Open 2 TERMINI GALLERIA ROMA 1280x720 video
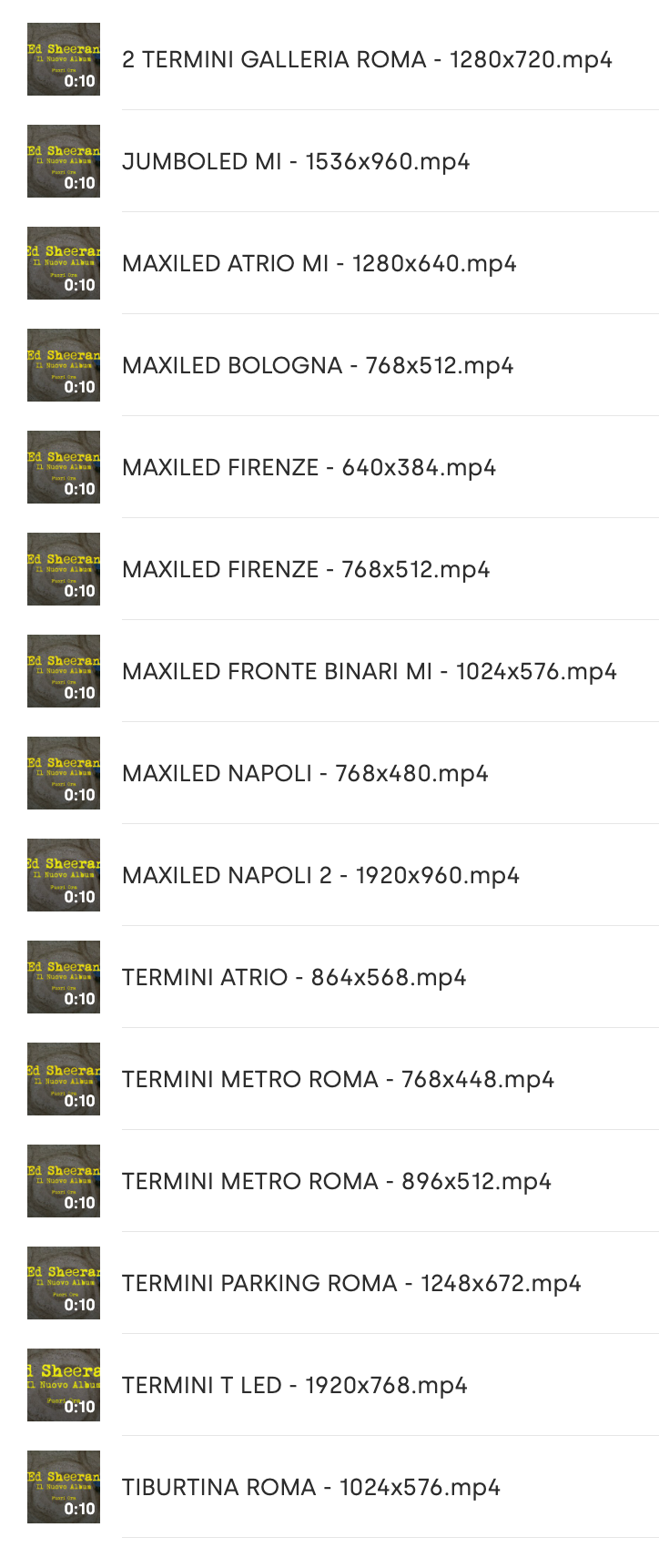This screenshot has width=659, height=1568. 366,60
